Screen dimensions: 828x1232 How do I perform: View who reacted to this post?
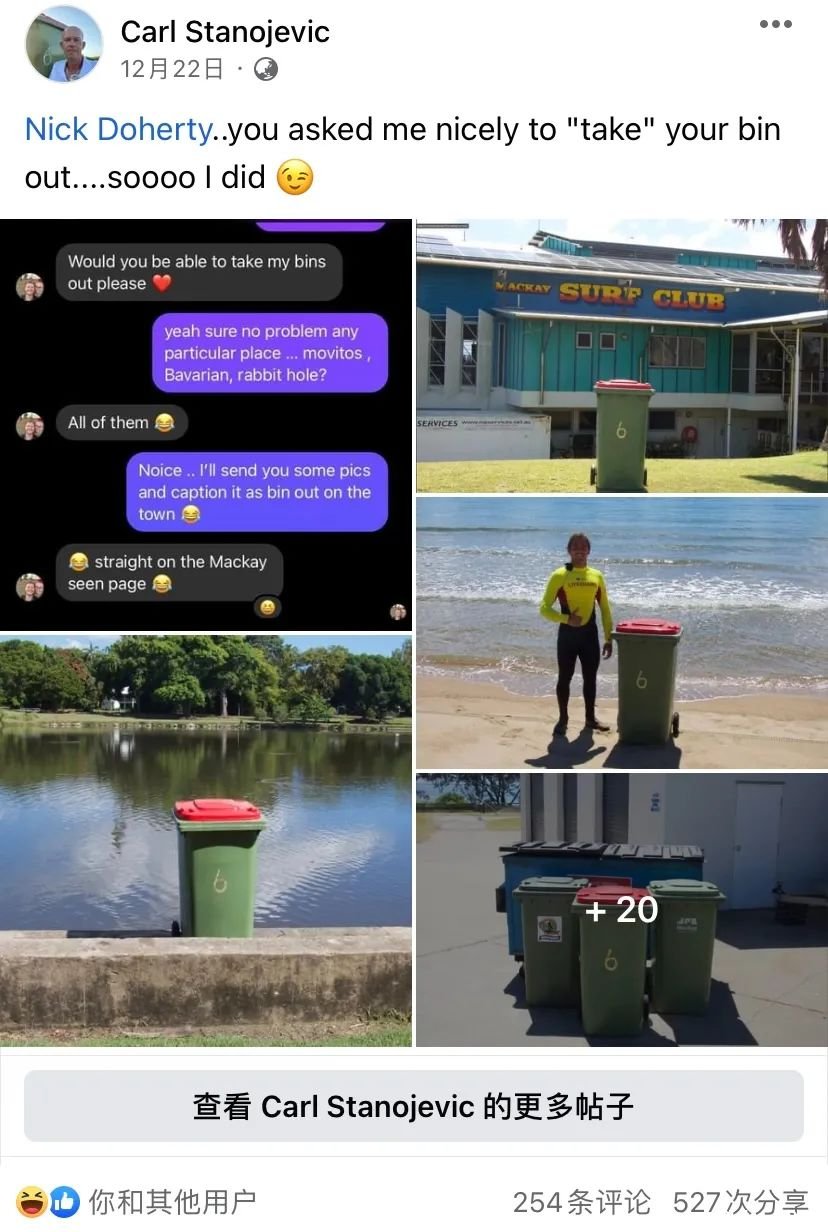[136, 1201]
